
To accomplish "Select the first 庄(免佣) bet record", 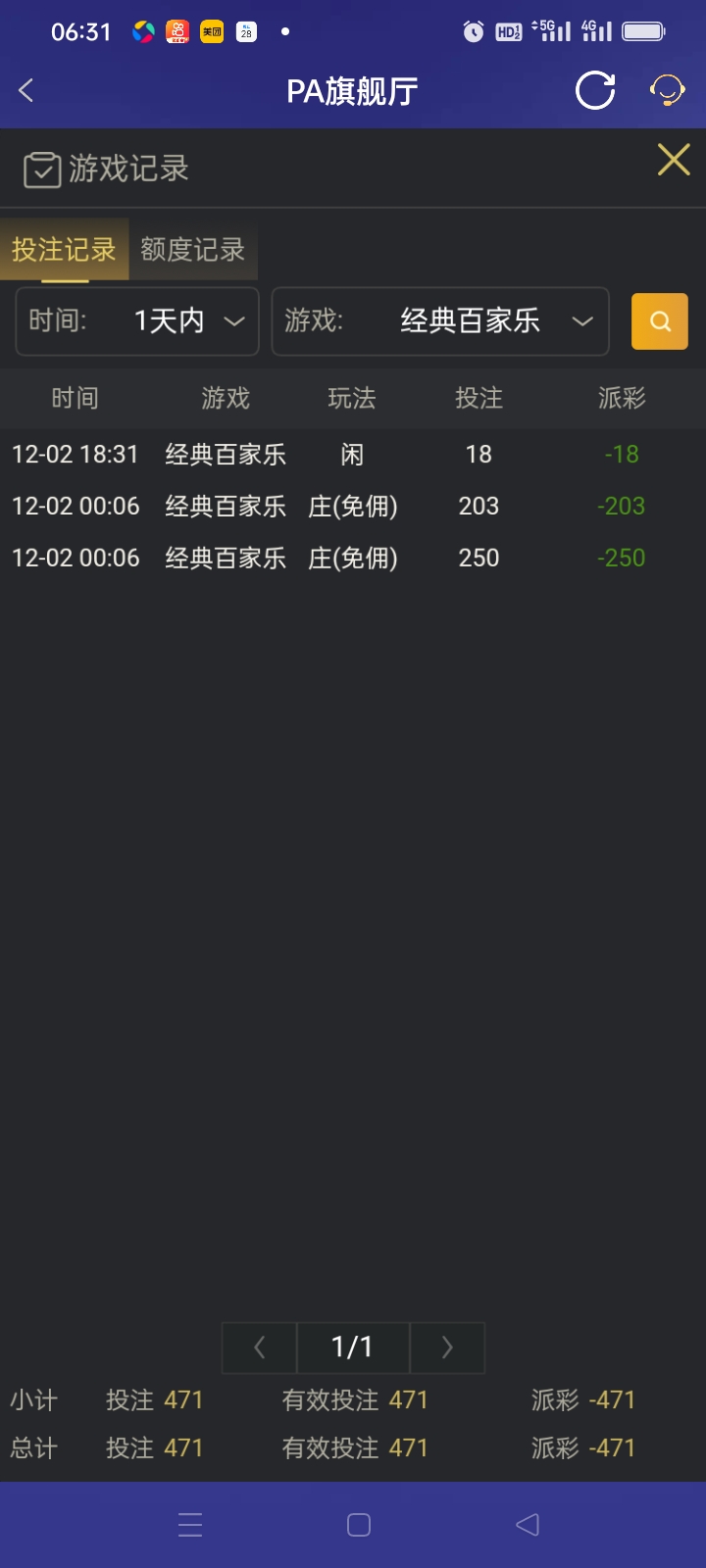I will click(353, 507).
